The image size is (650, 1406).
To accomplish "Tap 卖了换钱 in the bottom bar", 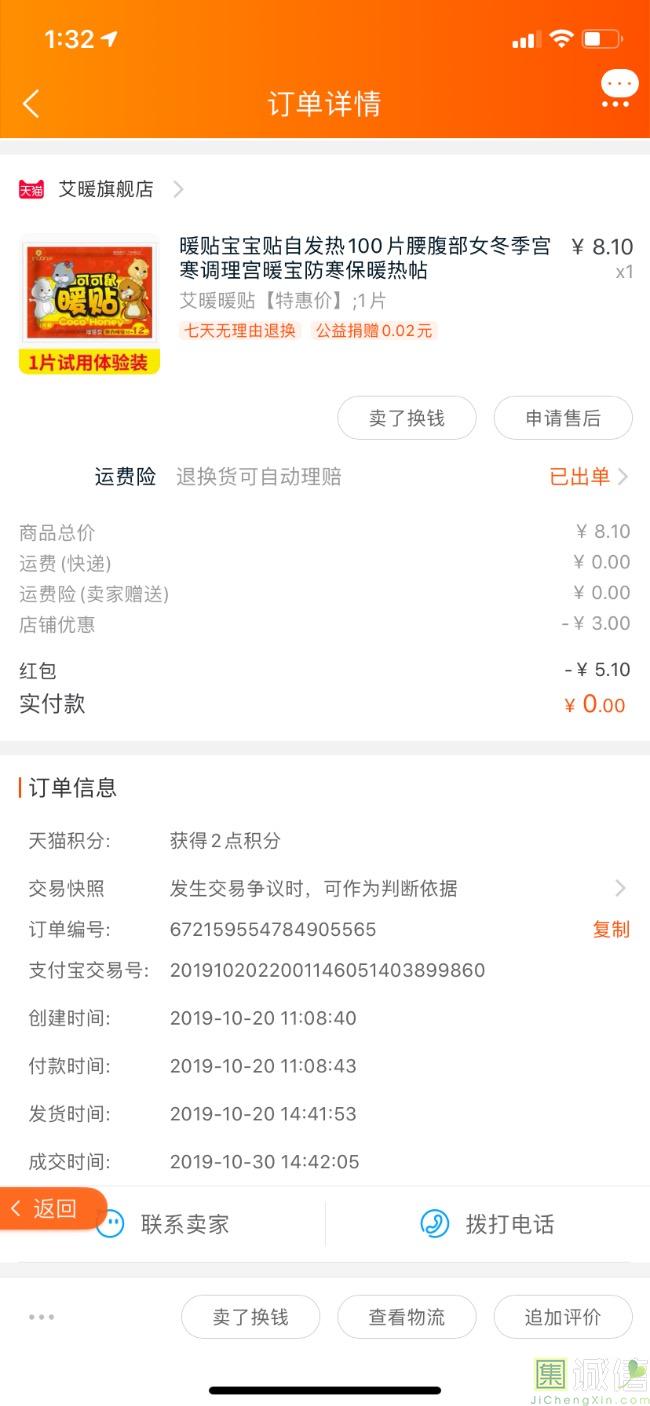I will [x=250, y=1317].
